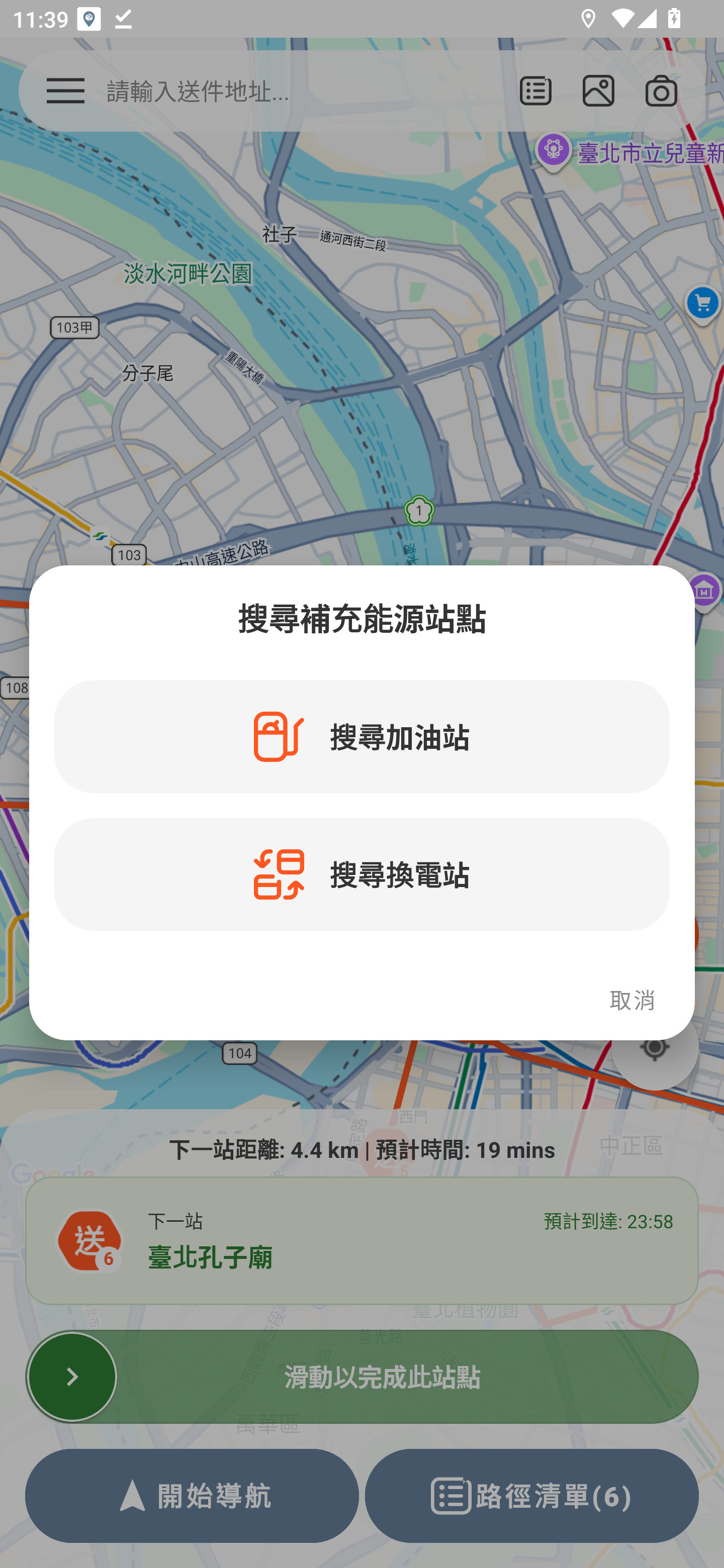Select the 搜尋換電站 option
Viewport: 724px width, 1568px height.
tap(361, 875)
